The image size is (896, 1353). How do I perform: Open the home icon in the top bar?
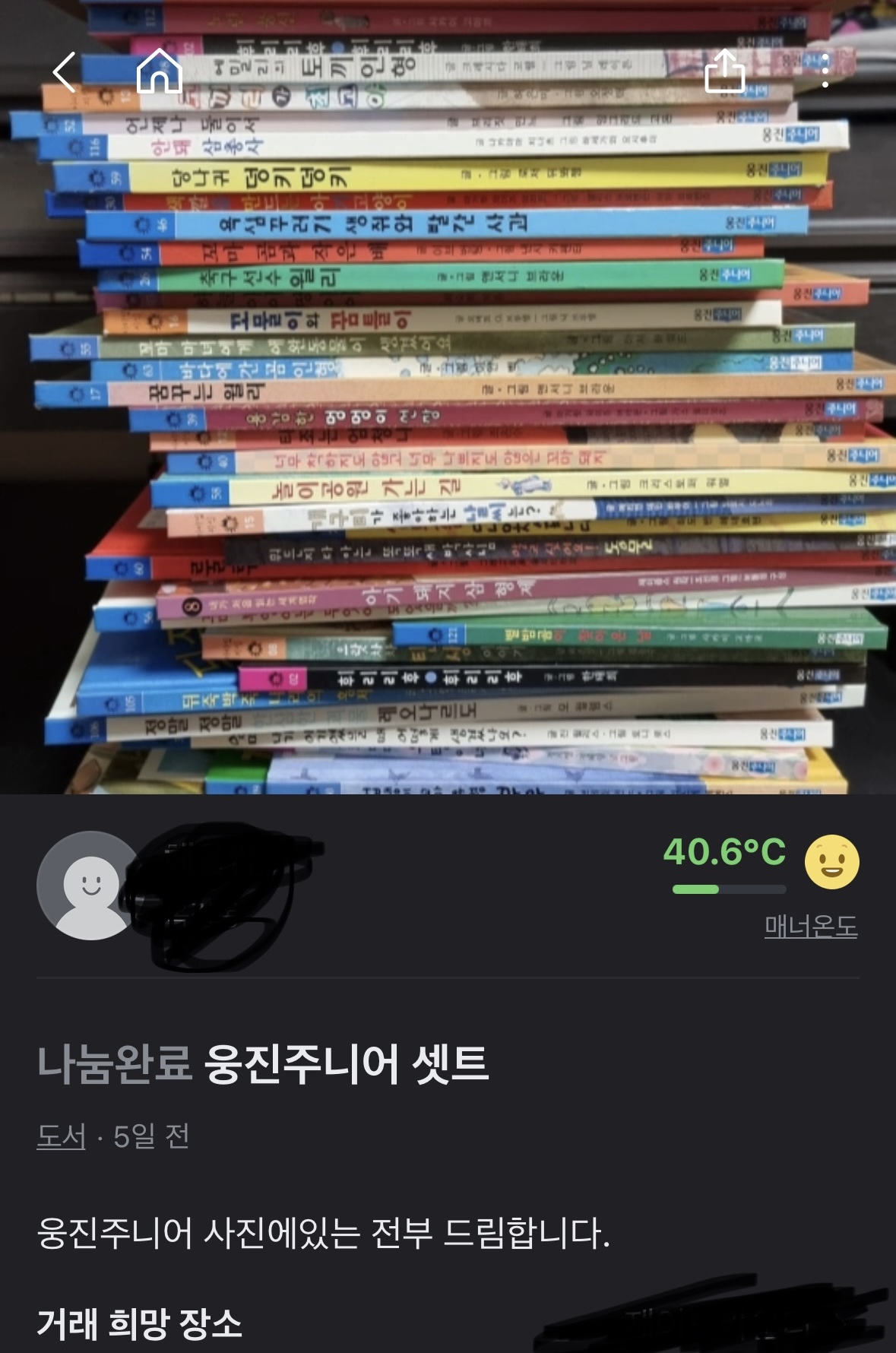[x=160, y=71]
